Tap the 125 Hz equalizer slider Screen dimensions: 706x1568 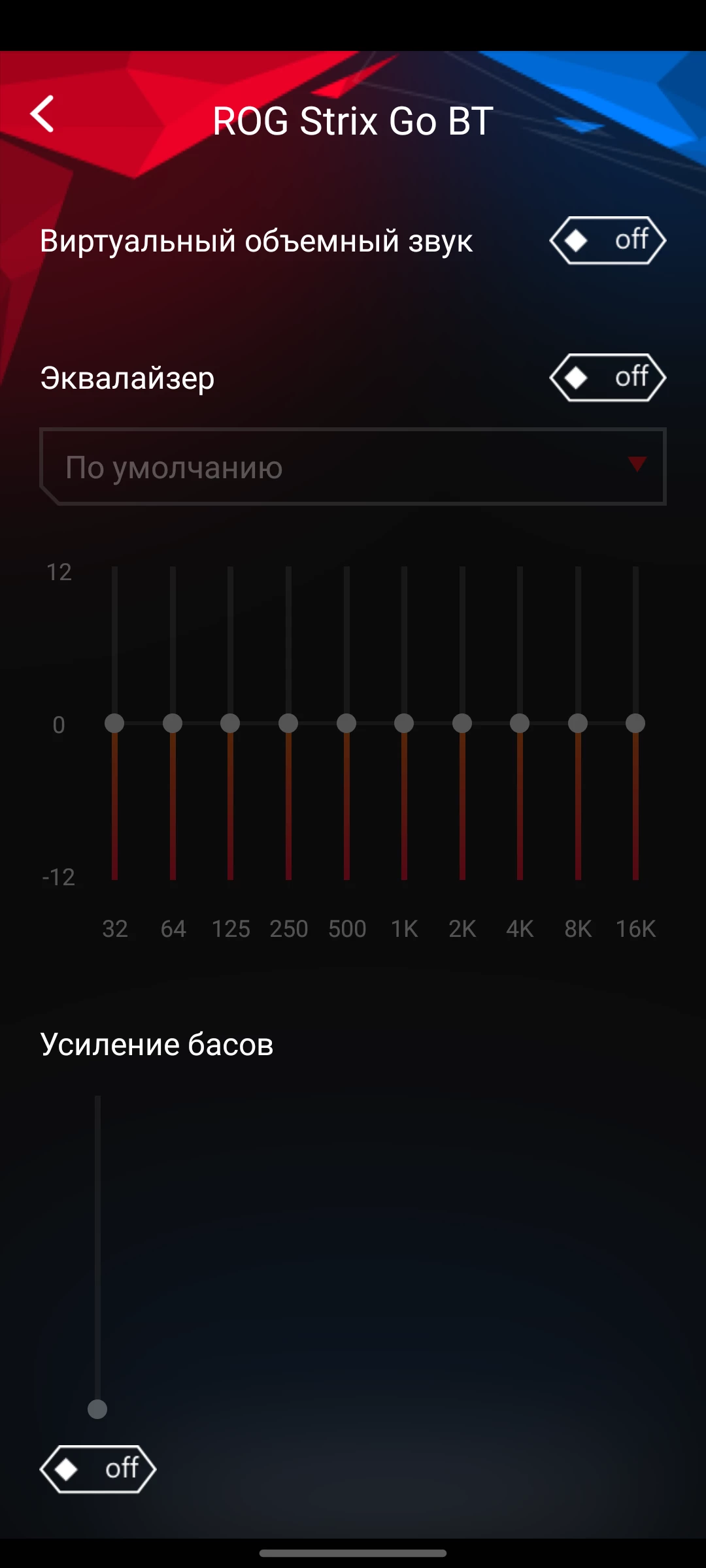pyautogui.click(x=230, y=723)
